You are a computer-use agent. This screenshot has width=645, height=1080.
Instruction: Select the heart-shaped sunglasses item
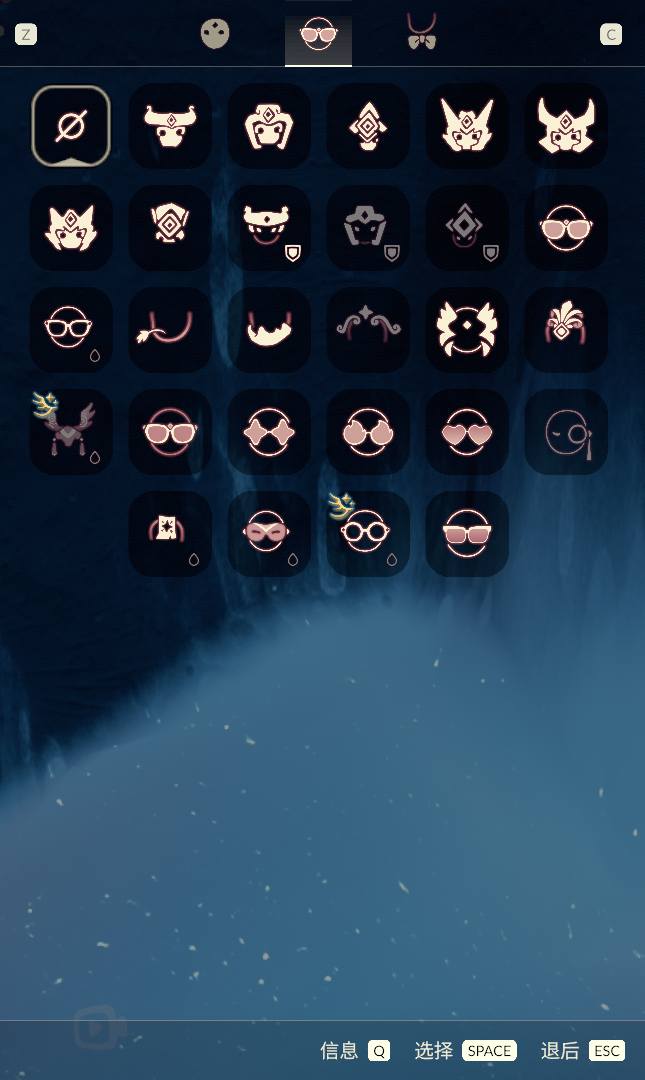point(467,432)
